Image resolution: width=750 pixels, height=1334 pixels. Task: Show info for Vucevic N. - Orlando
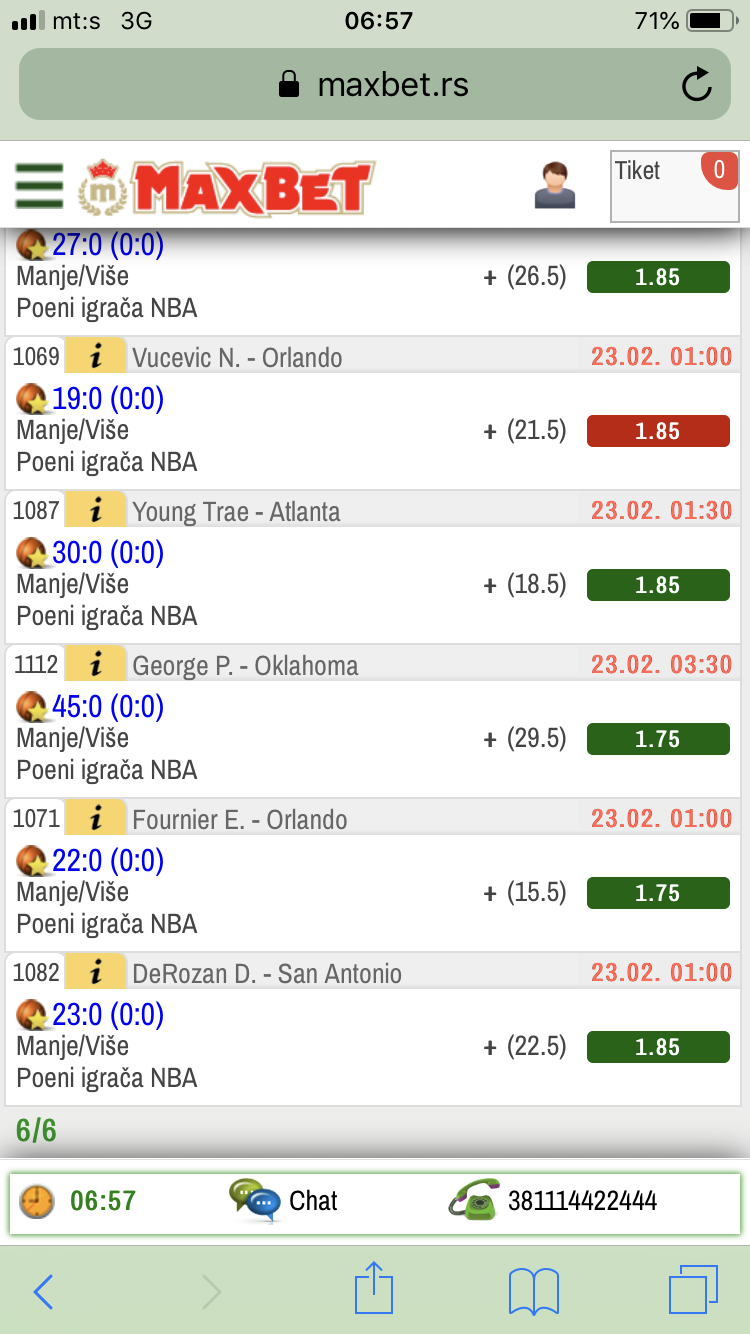click(x=96, y=357)
